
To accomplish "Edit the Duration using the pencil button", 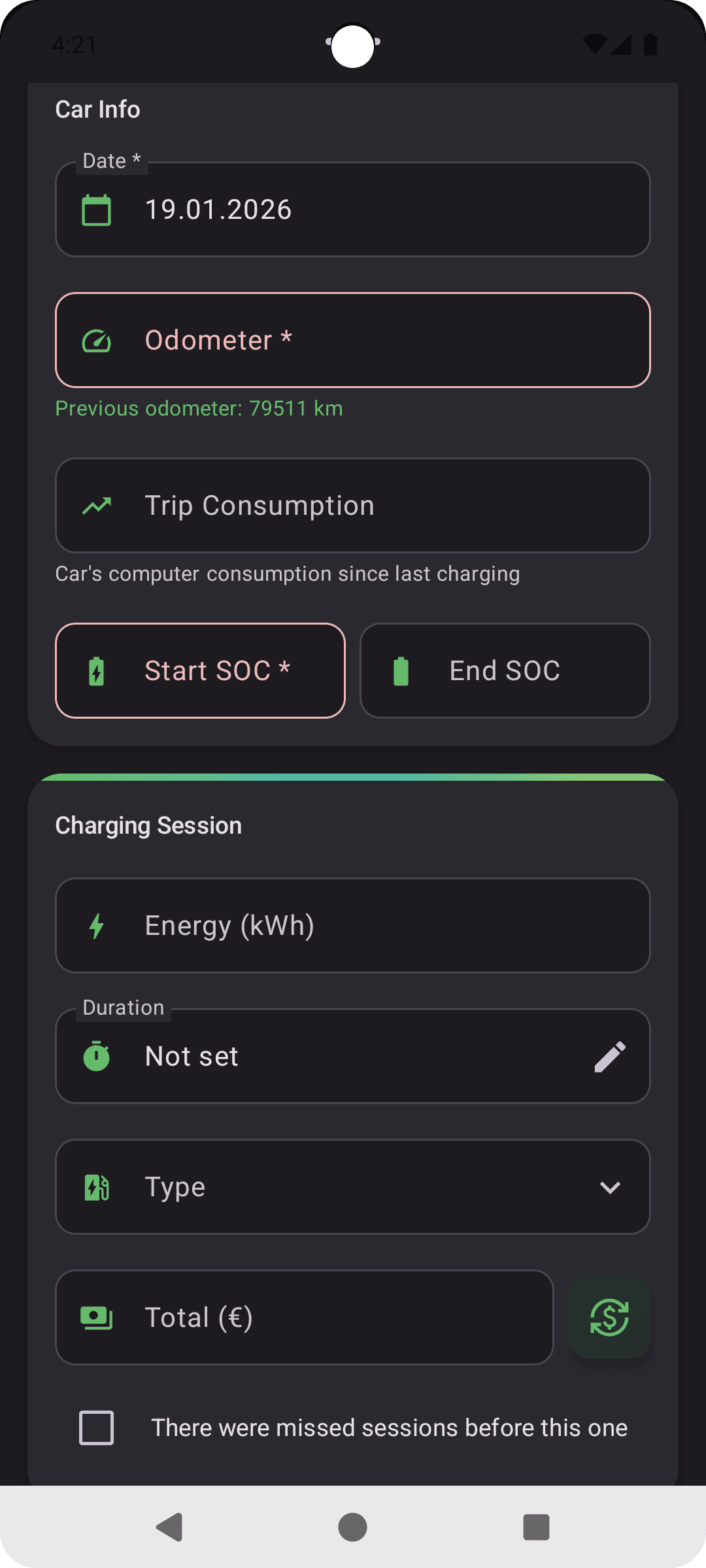I will click(611, 1056).
